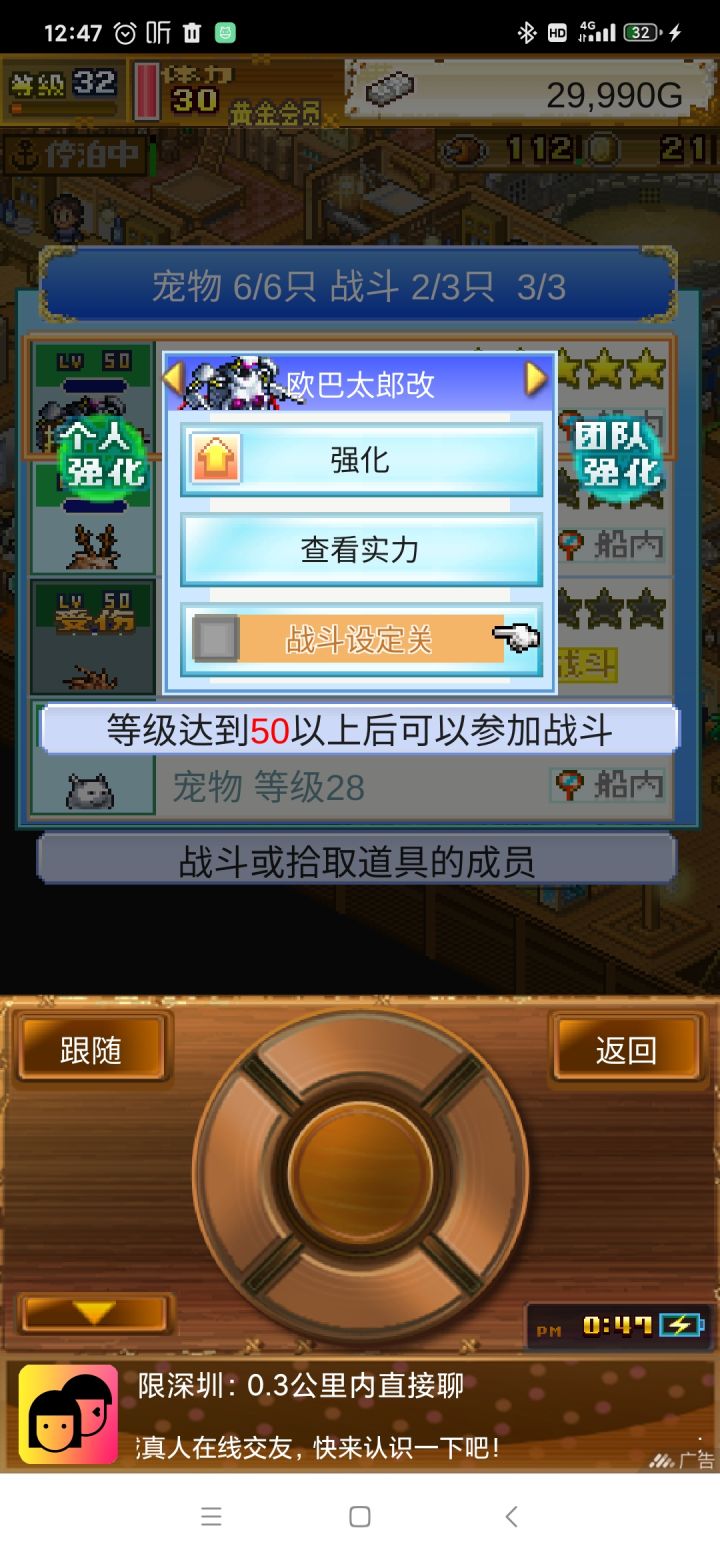Screen dimensions: 720x1560
Task: Click the deer pet icon in pet list
Action: tap(92, 545)
